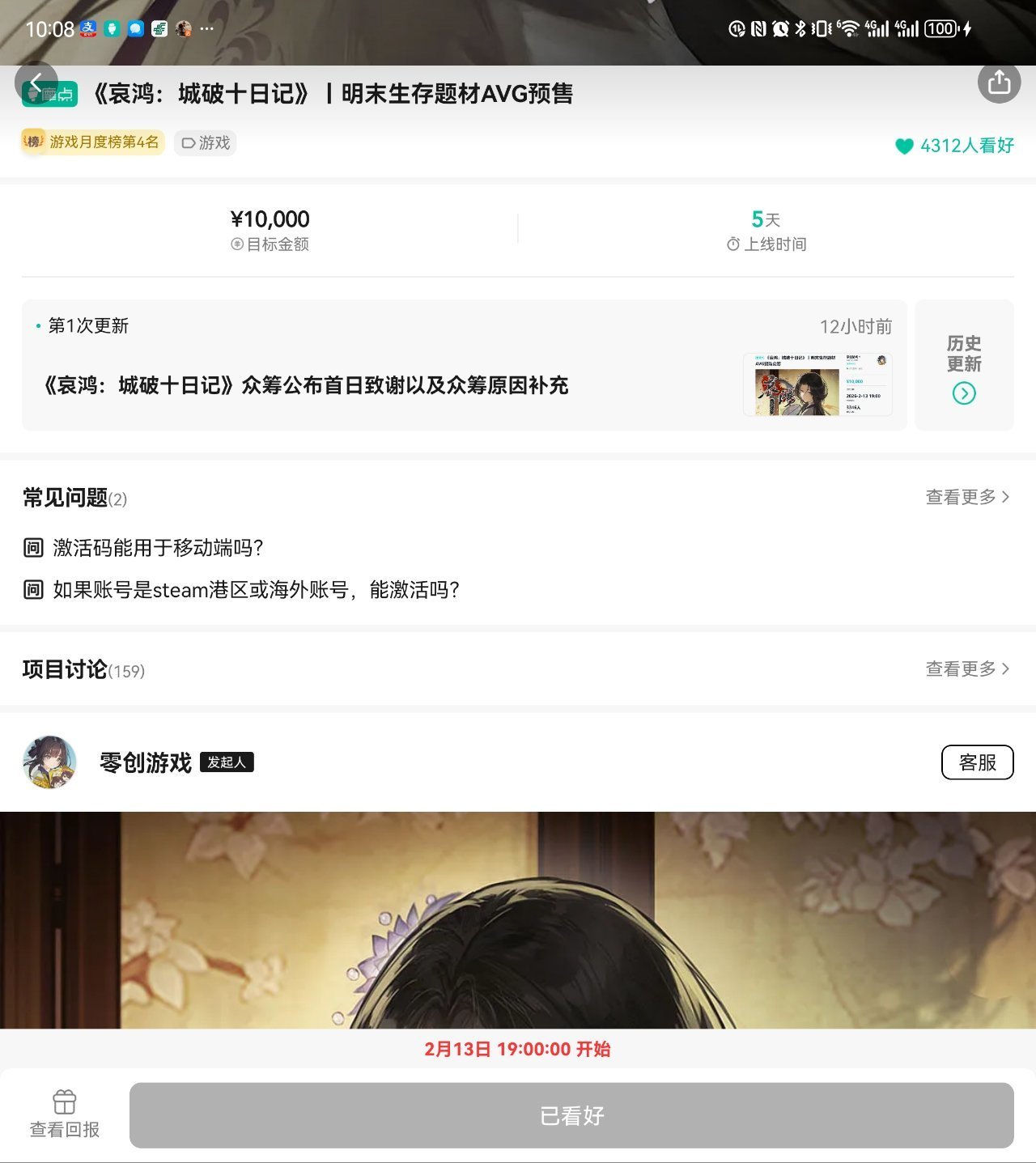See more of 常见问题
This screenshot has width=1036, height=1163.
click(967, 497)
